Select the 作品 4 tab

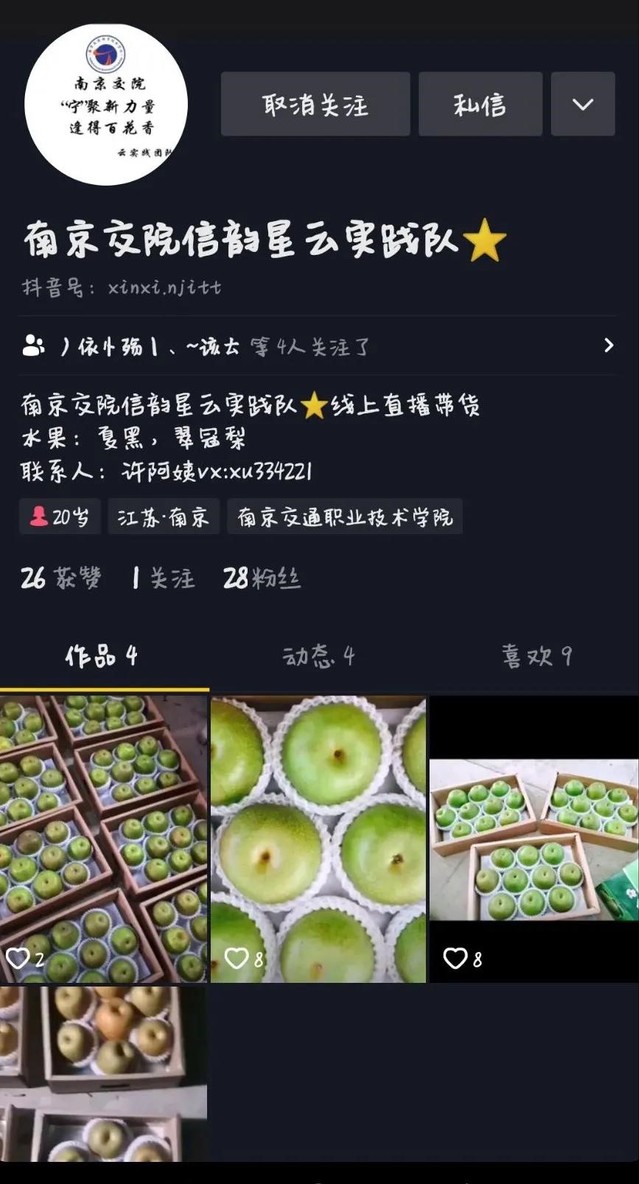click(102, 656)
